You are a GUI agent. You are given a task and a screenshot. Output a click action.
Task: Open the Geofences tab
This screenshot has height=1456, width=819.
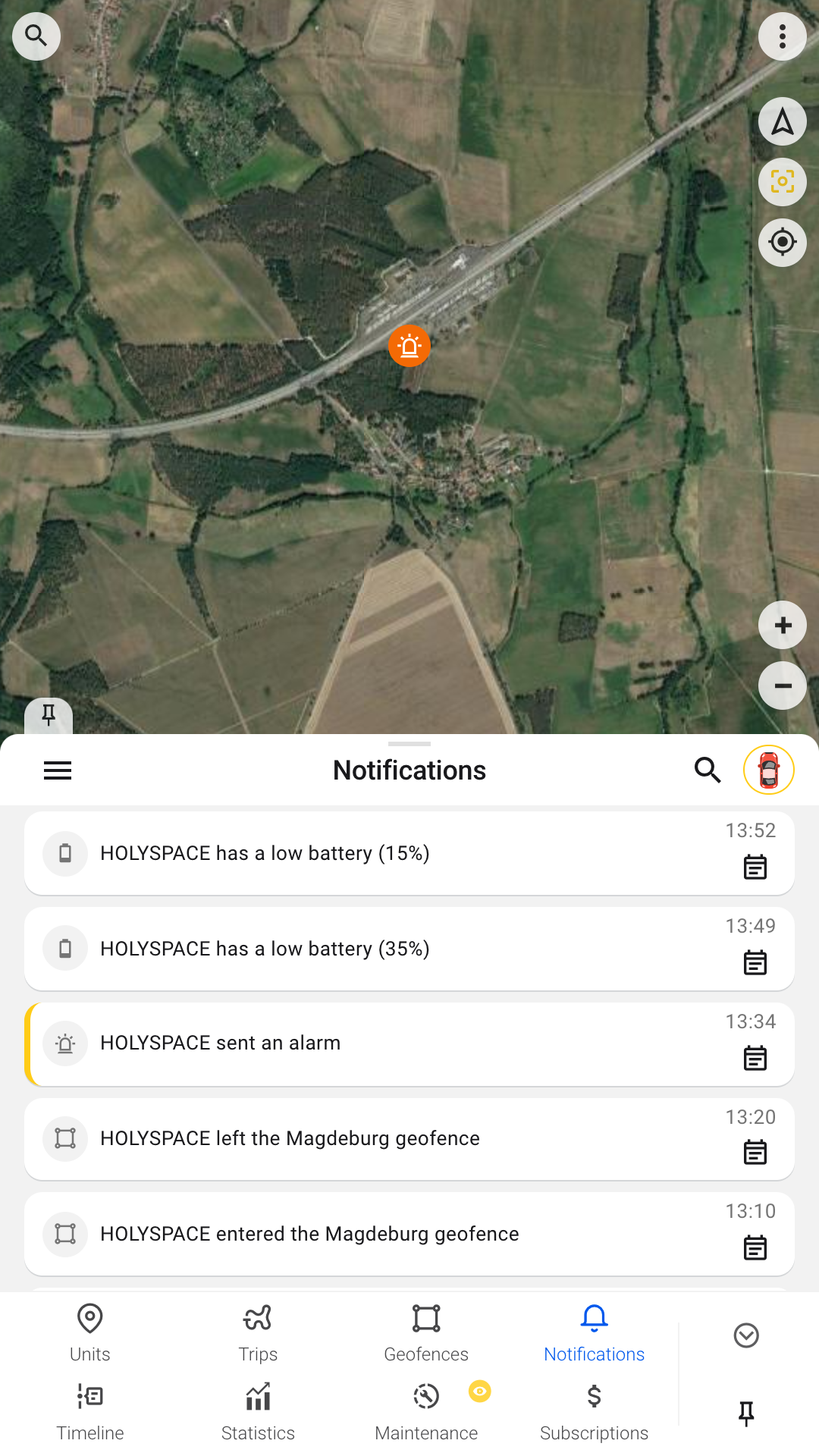pos(426,1333)
